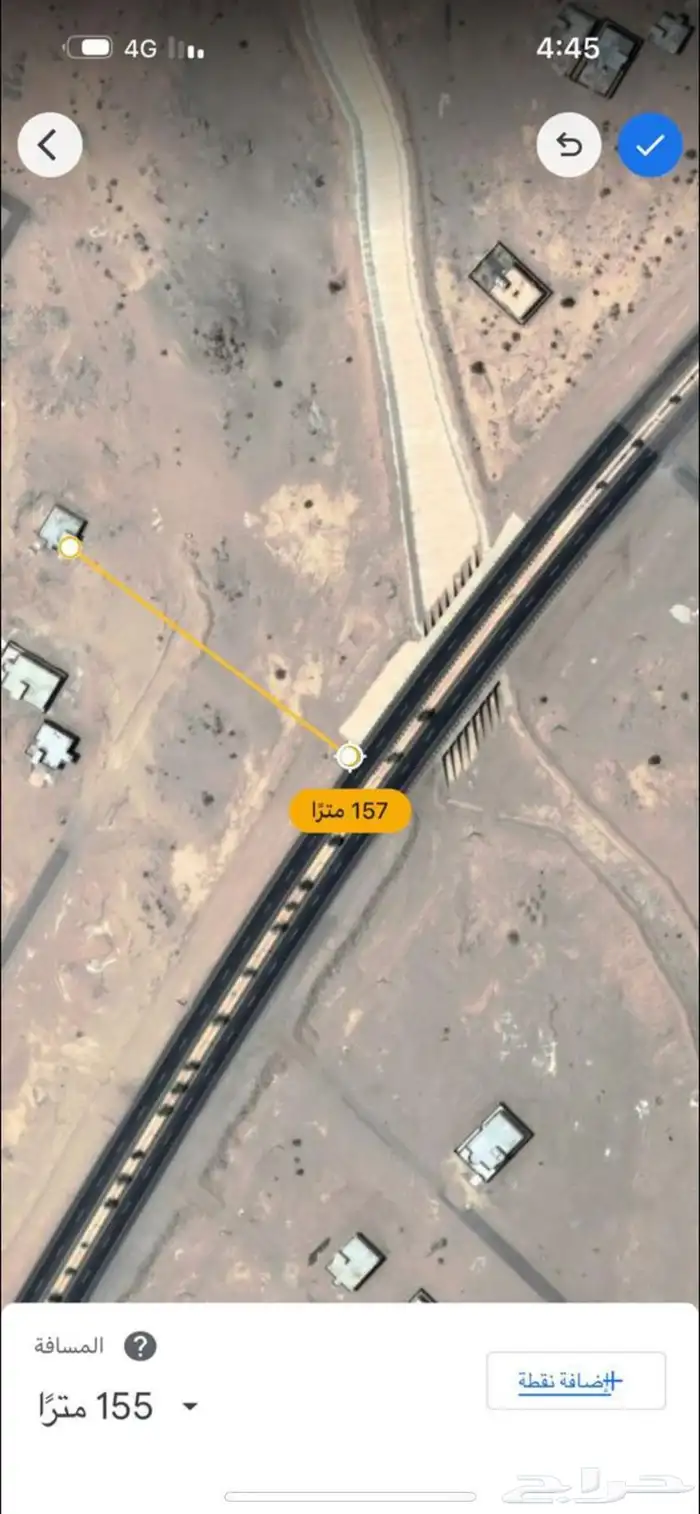Tap the إضافة نقطة (add point) button
Image resolution: width=700 pixels, height=1514 pixels.
[x=576, y=1381]
